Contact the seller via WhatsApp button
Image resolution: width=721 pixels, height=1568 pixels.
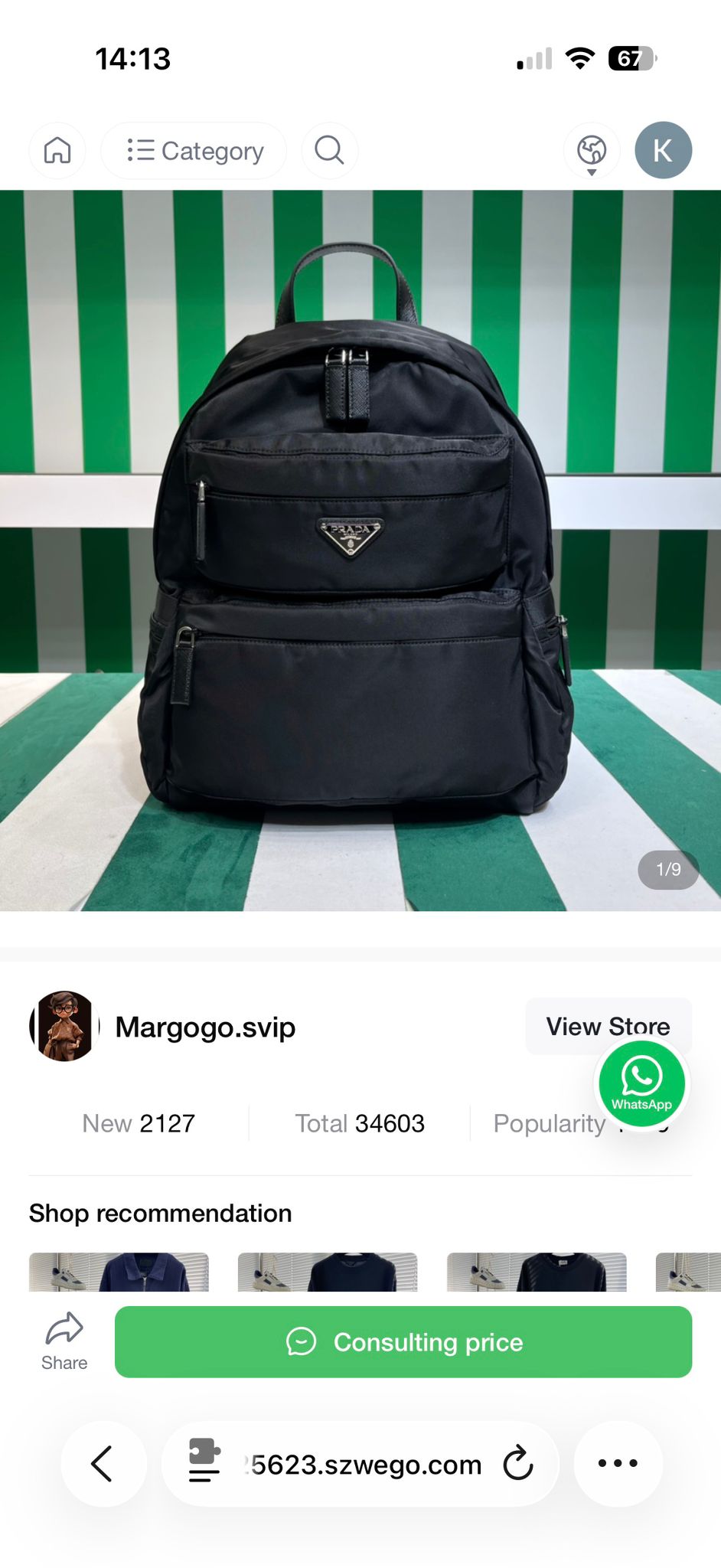(641, 1083)
